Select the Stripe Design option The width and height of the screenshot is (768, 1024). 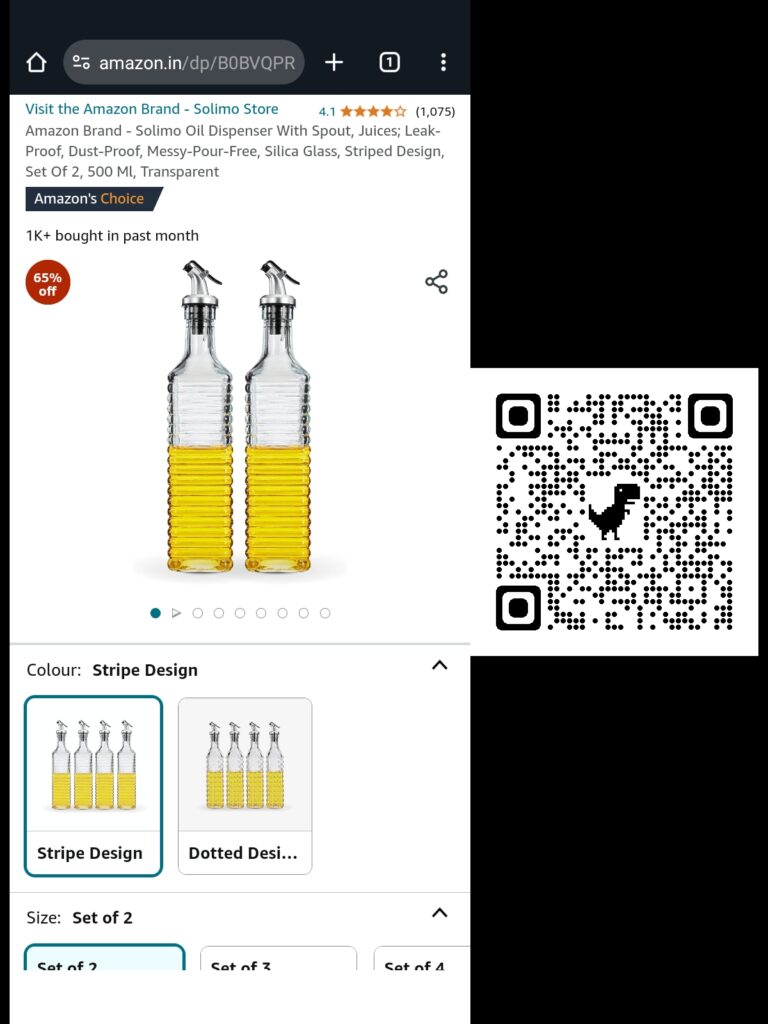click(x=93, y=785)
